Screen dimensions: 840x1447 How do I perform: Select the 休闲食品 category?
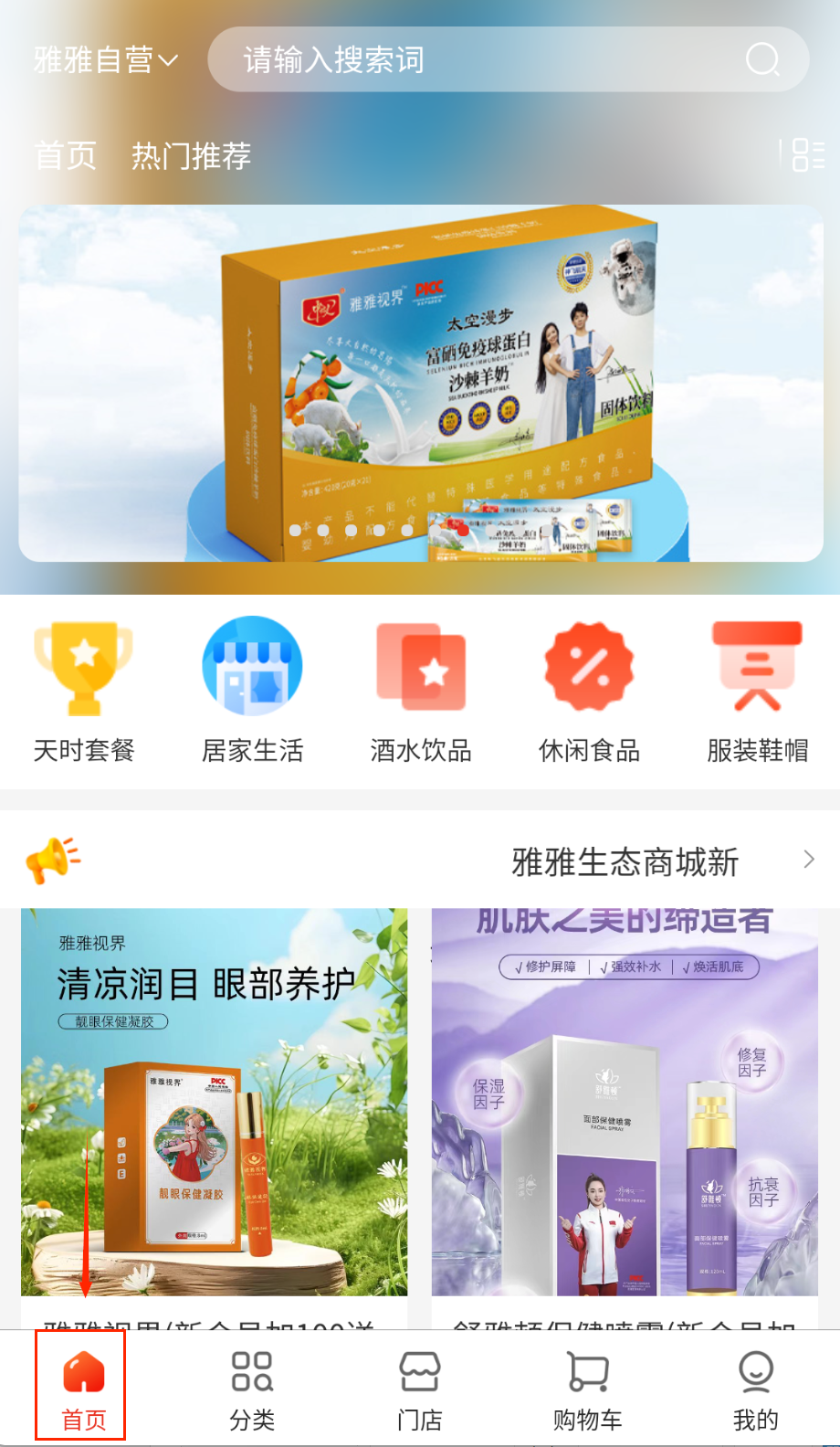(x=589, y=692)
